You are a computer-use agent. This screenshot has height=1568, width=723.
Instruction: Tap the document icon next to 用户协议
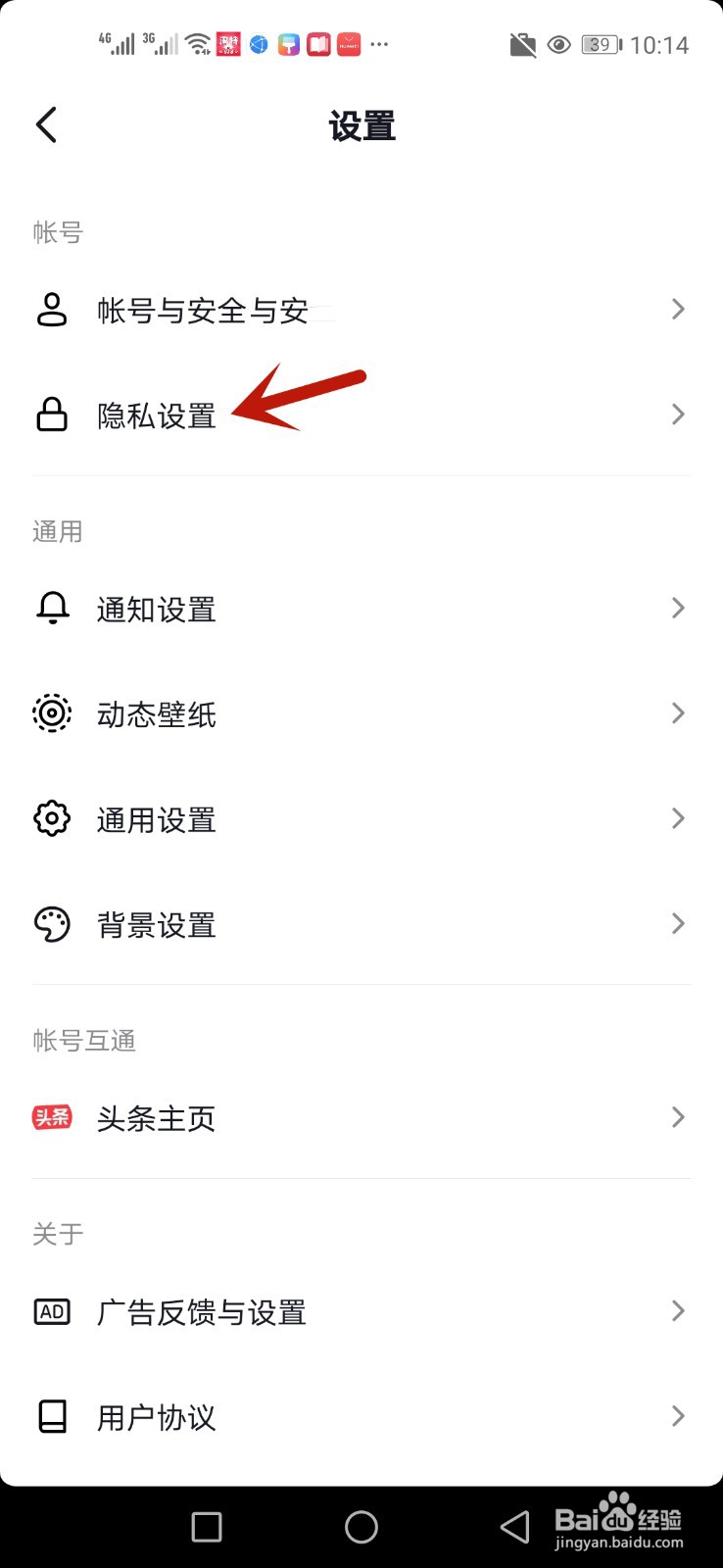point(52,1416)
